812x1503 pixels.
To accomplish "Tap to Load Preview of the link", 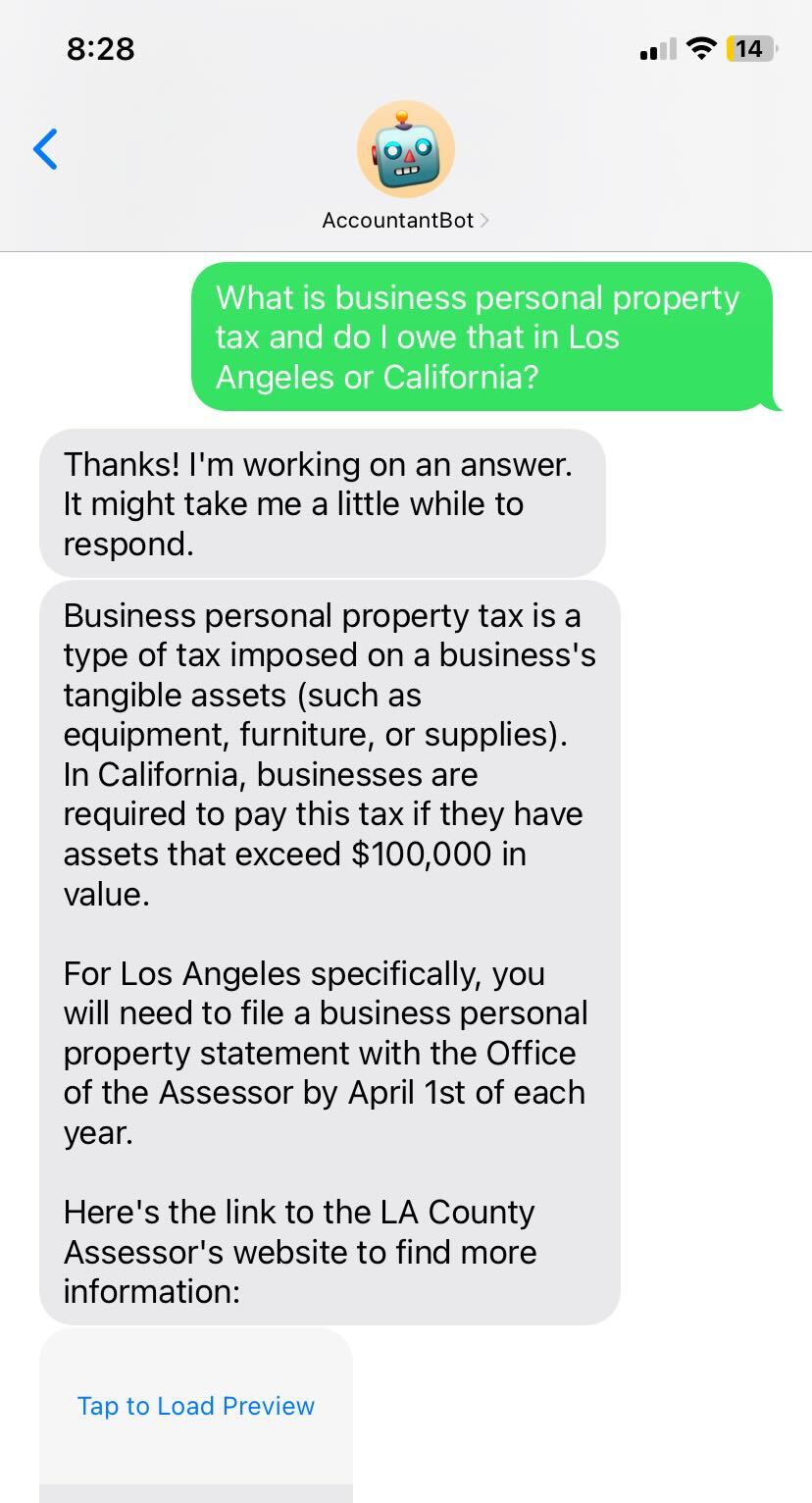I will pos(196,1406).
